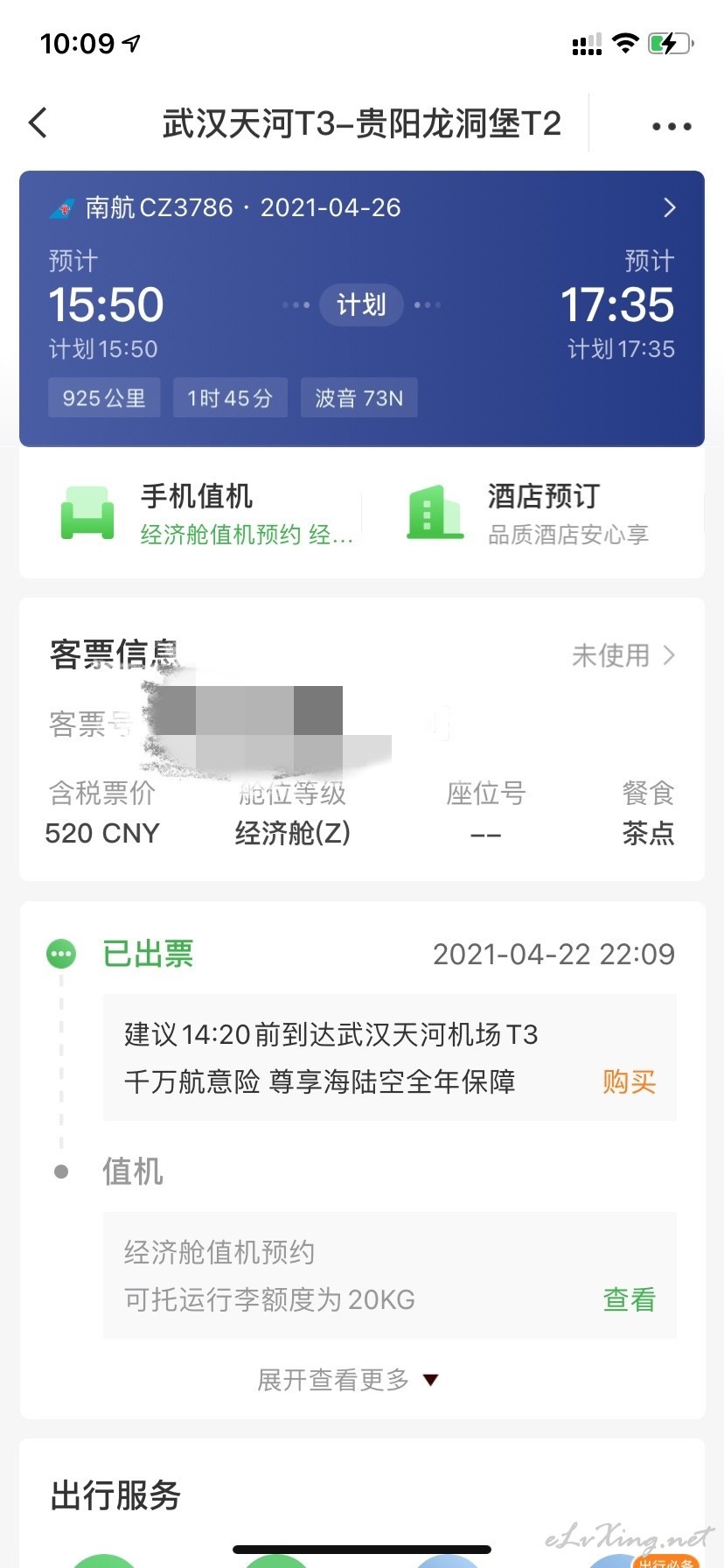The height and width of the screenshot is (1568, 724).
Task: Tap 查看 for check-in reservation
Action: [629, 1299]
